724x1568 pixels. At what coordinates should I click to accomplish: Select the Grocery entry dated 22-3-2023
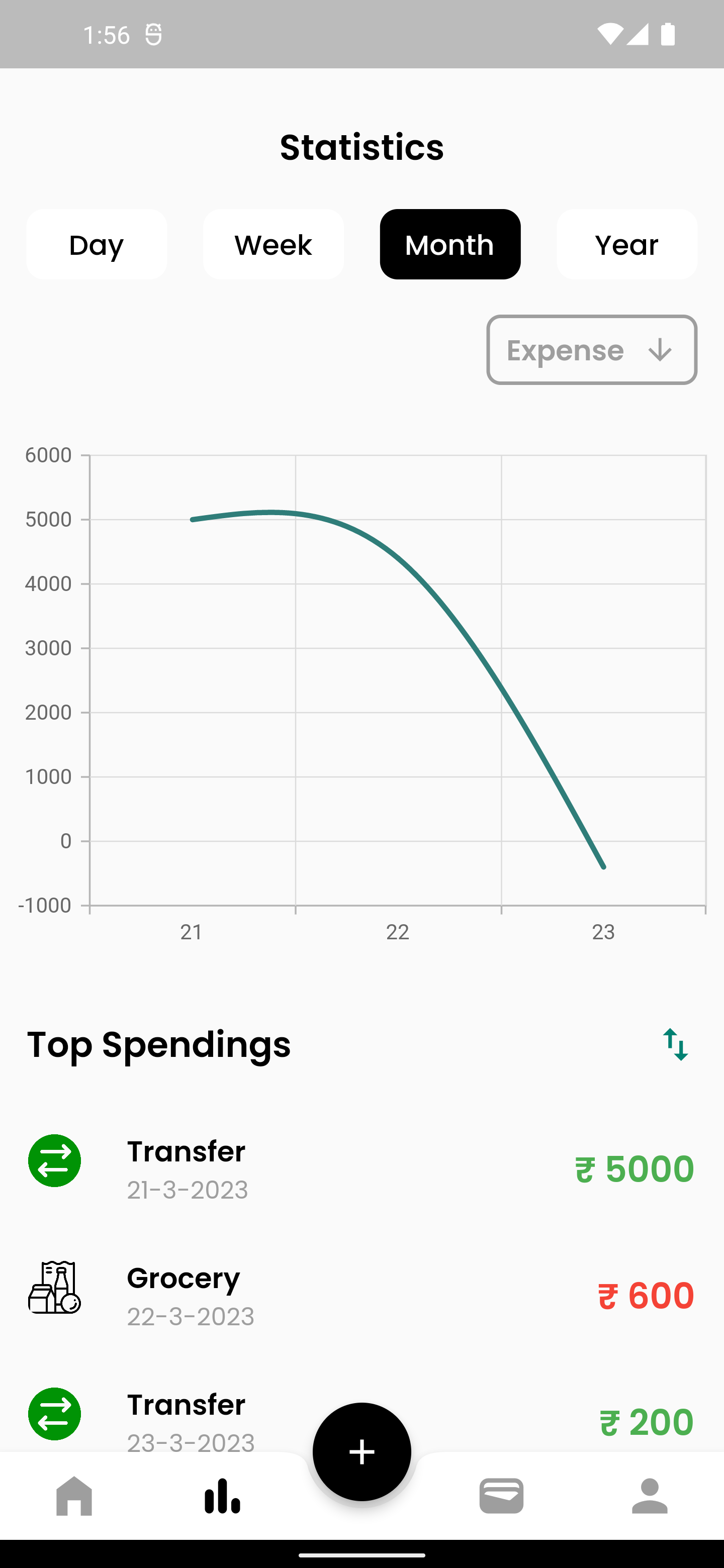click(361, 1294)
